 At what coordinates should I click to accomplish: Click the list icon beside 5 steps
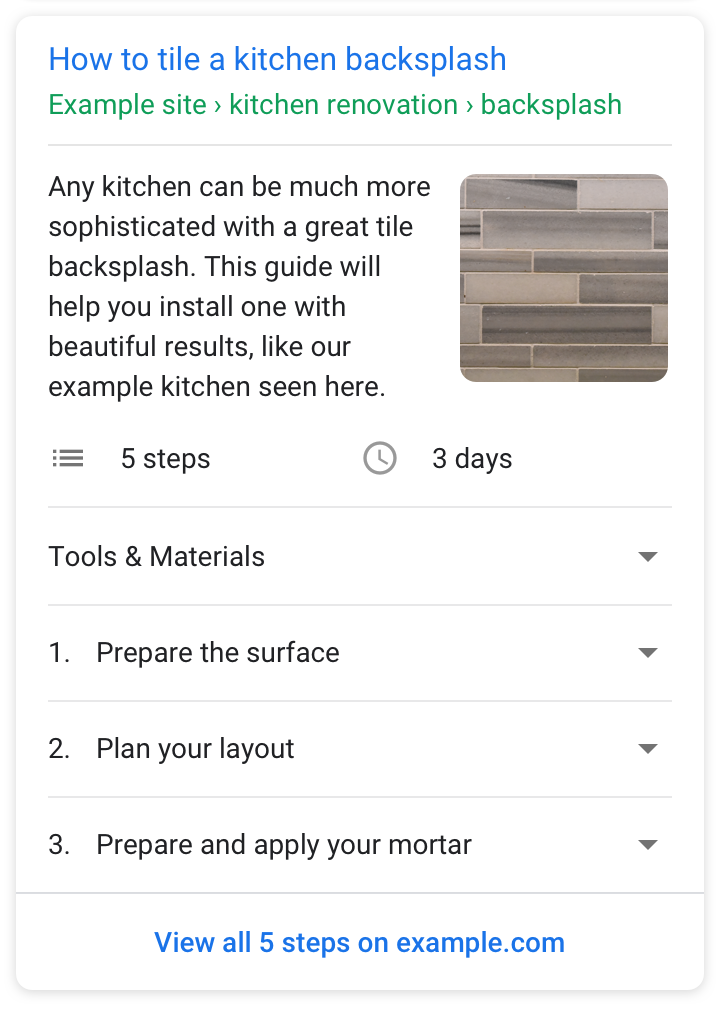(x=67, y=458)
